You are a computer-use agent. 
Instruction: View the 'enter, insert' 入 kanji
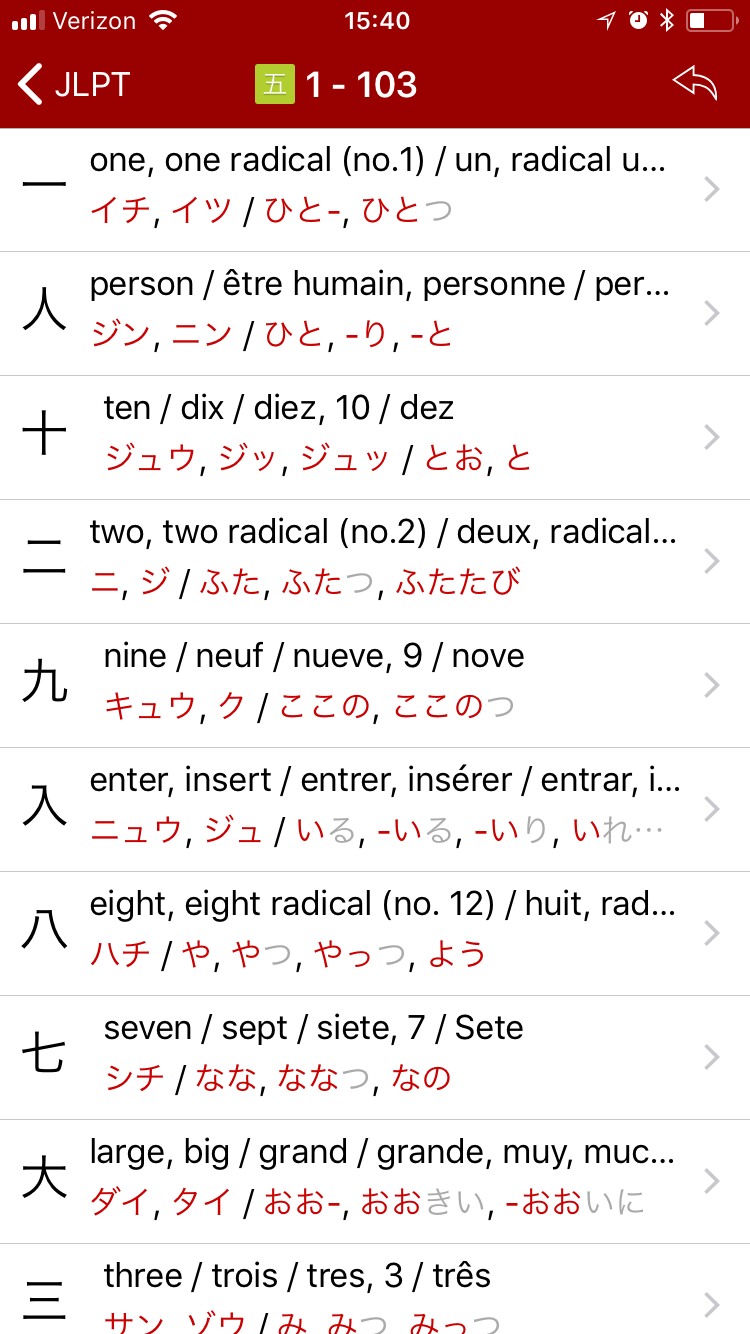point(375,809)
